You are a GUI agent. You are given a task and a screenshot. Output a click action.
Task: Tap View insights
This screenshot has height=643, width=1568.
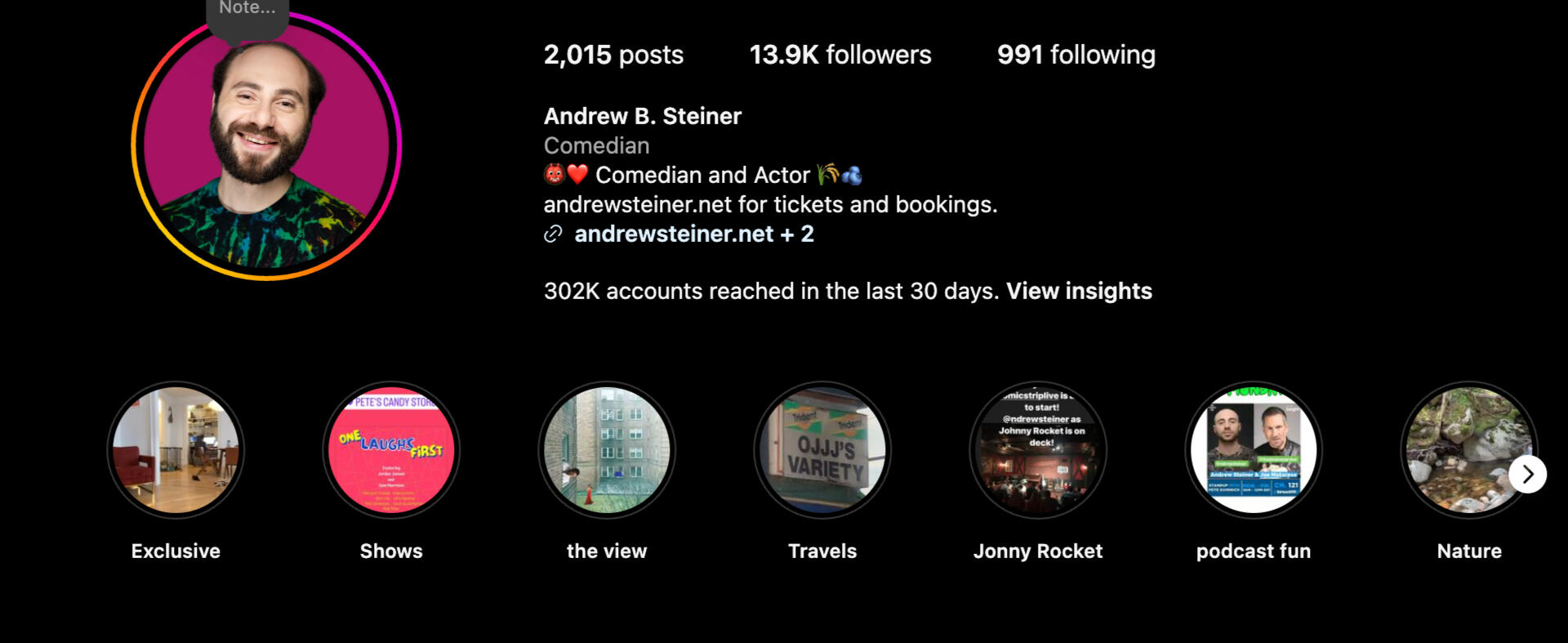click(1078, 291)
